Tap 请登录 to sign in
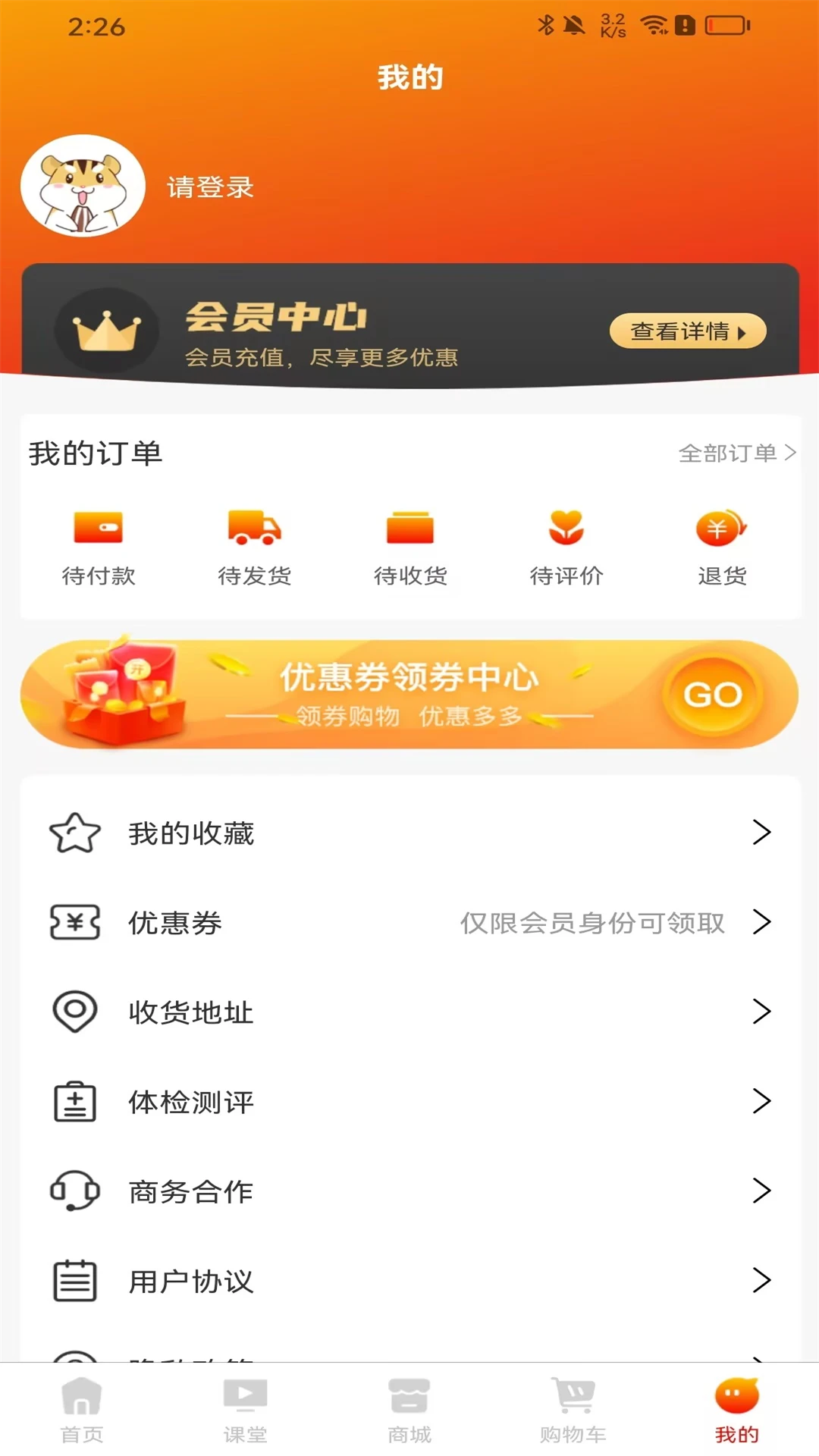 click(x=210, y=187)
